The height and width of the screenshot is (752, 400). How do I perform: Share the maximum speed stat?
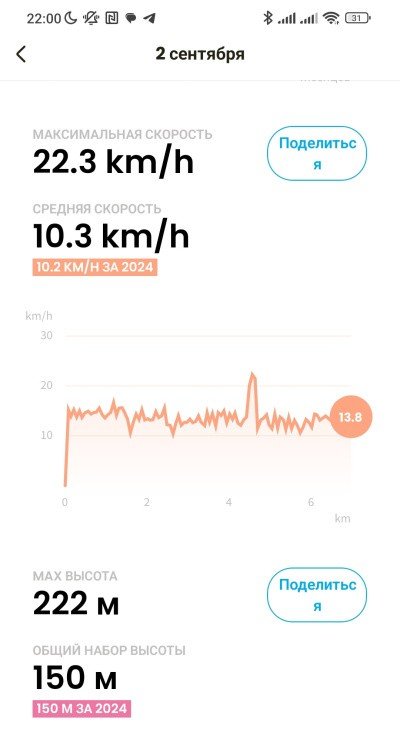tap(317, 153)
